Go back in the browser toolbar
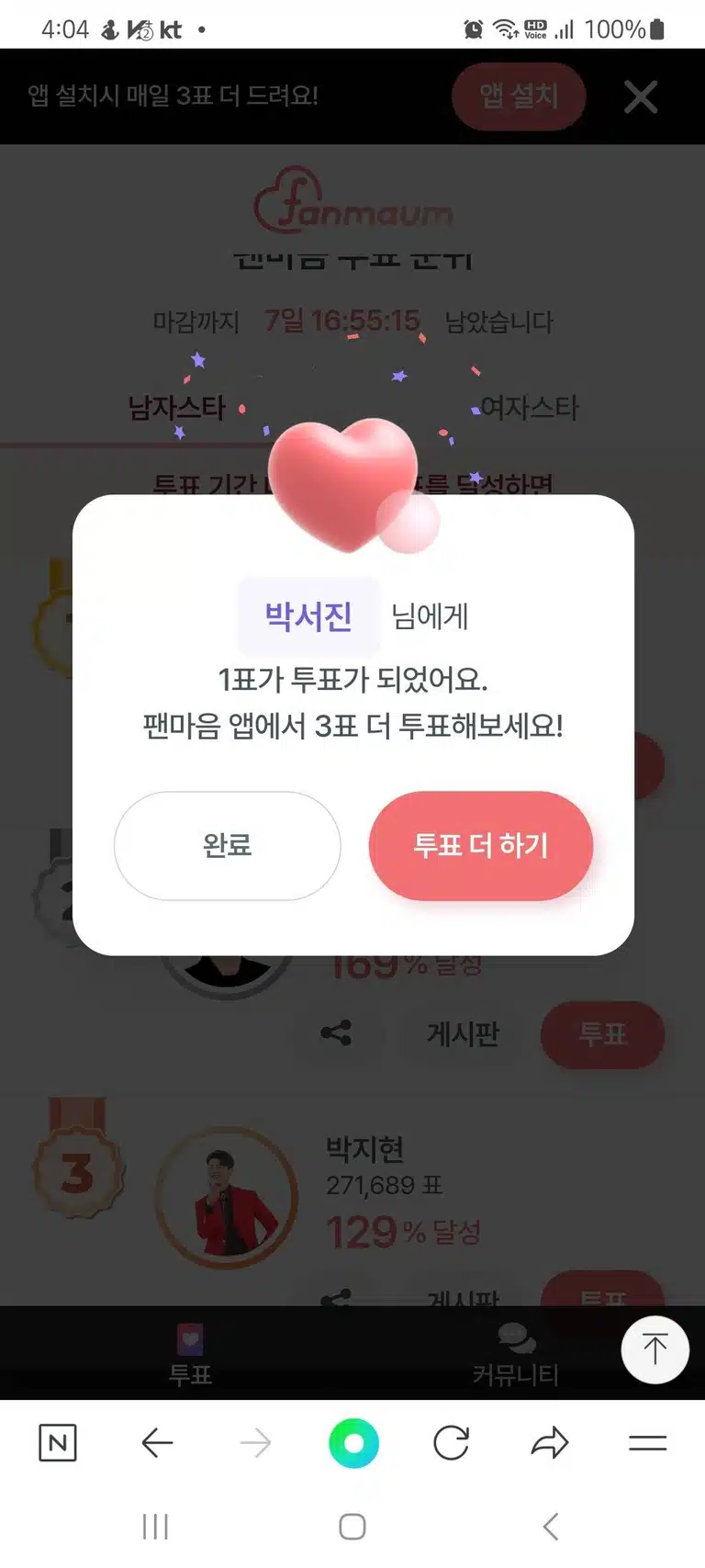 click(157, 1443)
